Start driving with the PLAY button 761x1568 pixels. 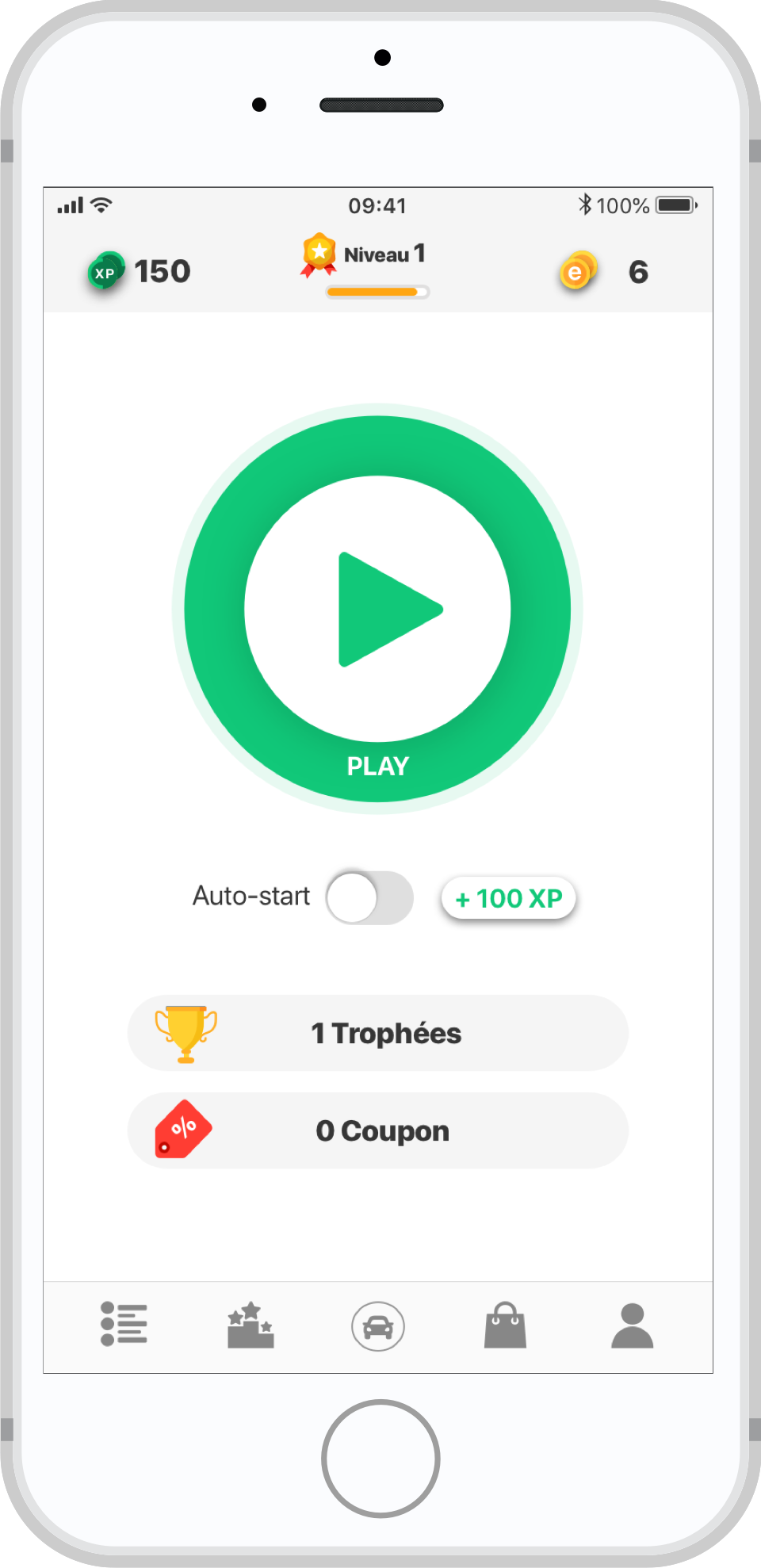click(377, 609)
